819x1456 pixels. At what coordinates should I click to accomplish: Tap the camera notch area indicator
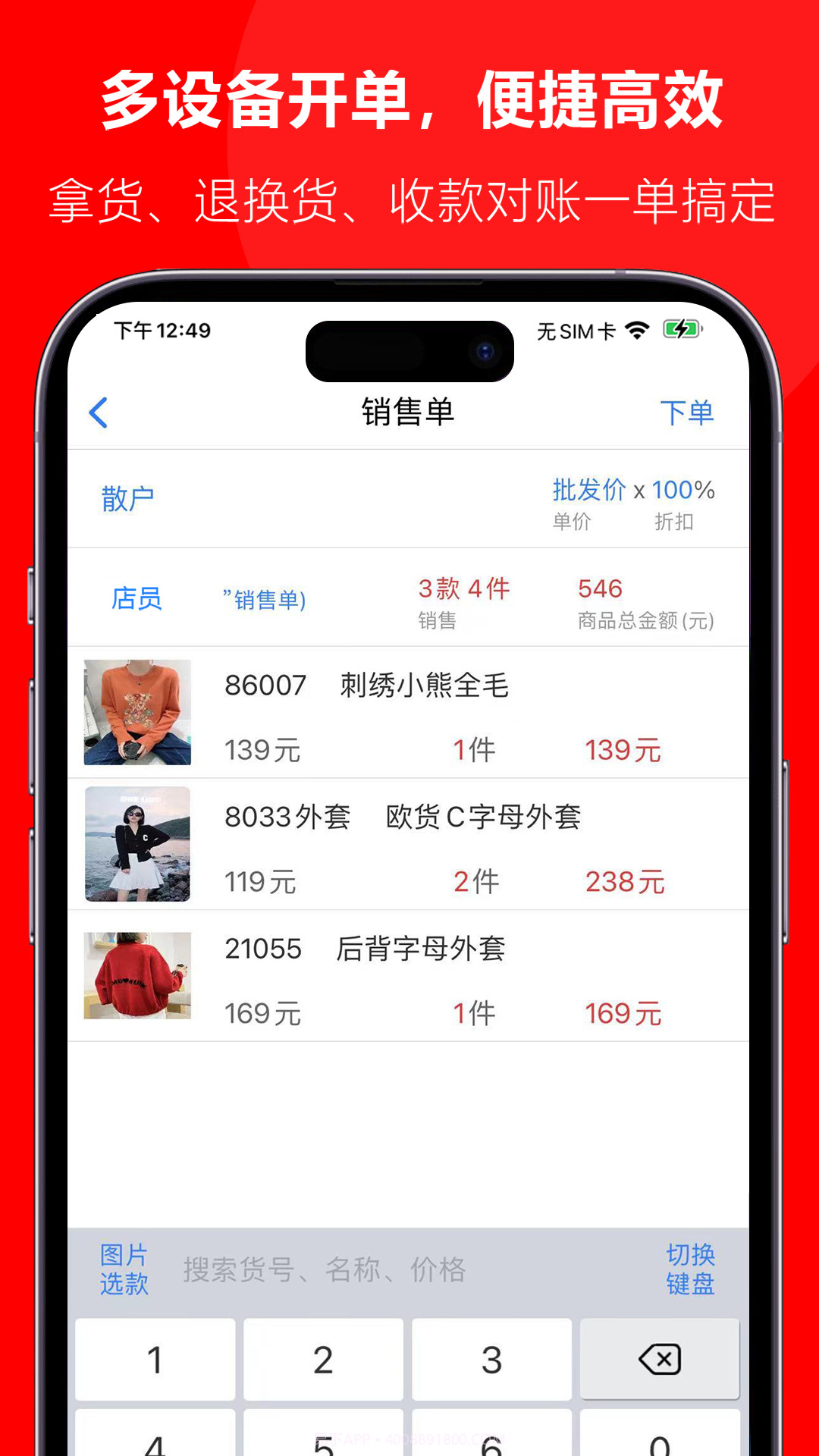tap(407, 350)
